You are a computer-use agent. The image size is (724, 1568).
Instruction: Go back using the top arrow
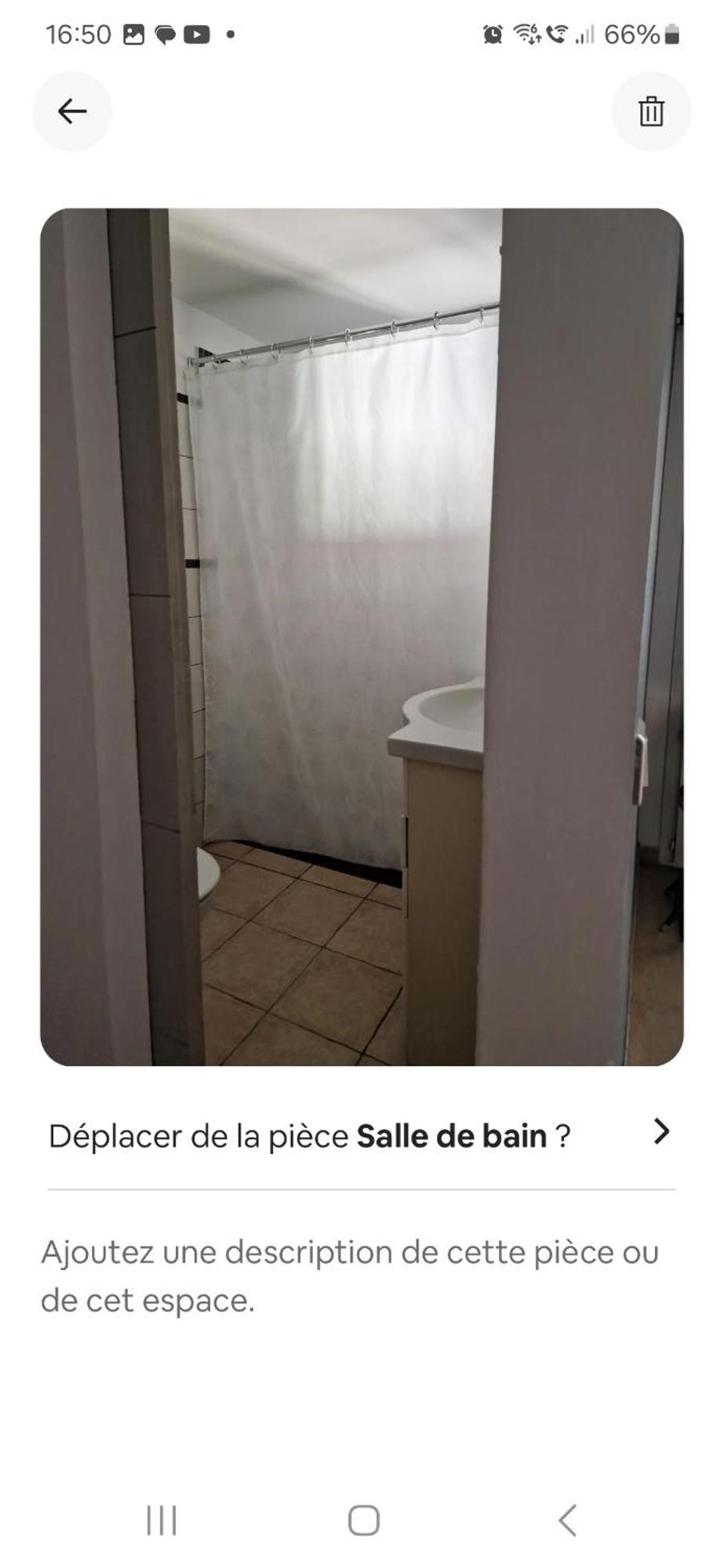coord(72,111)
